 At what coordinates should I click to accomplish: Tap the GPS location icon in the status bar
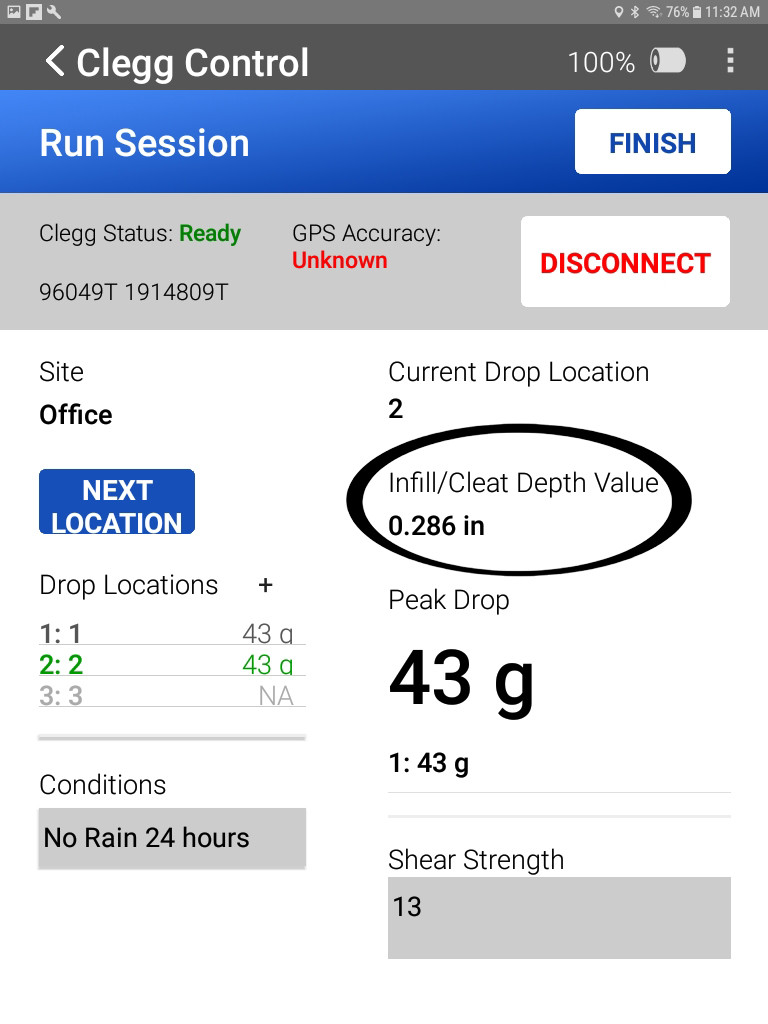[619, 12]
